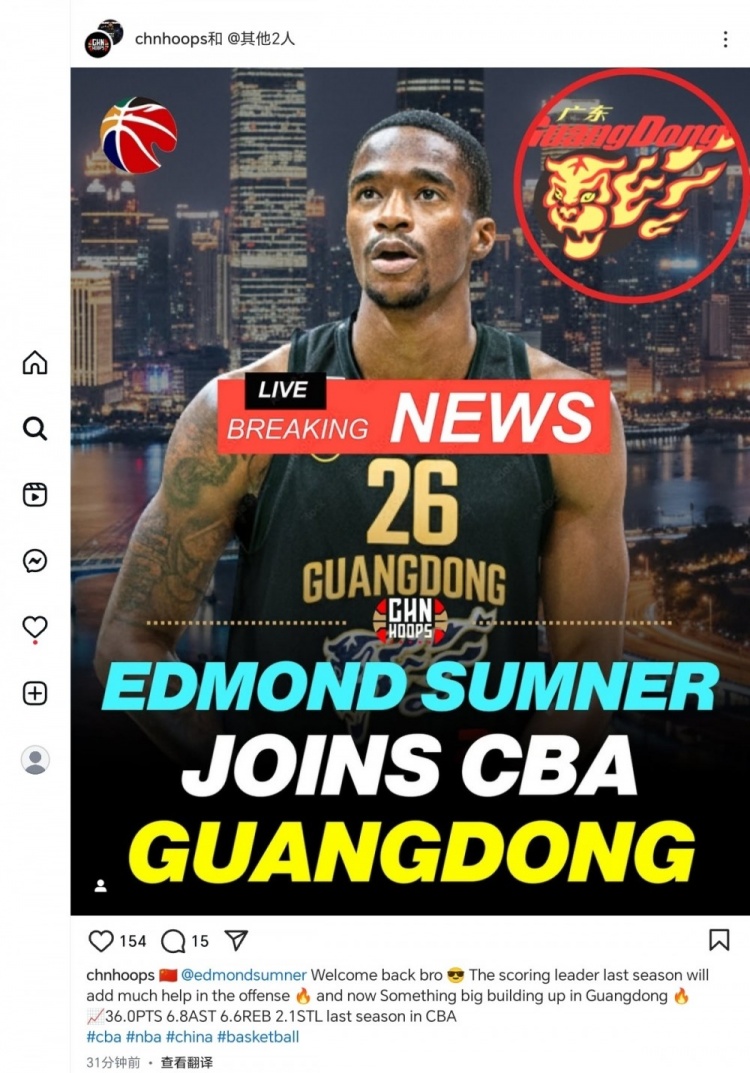Tap 查看翻译 to translate caption
The image size is (750, 1073).
point(186,1062)
